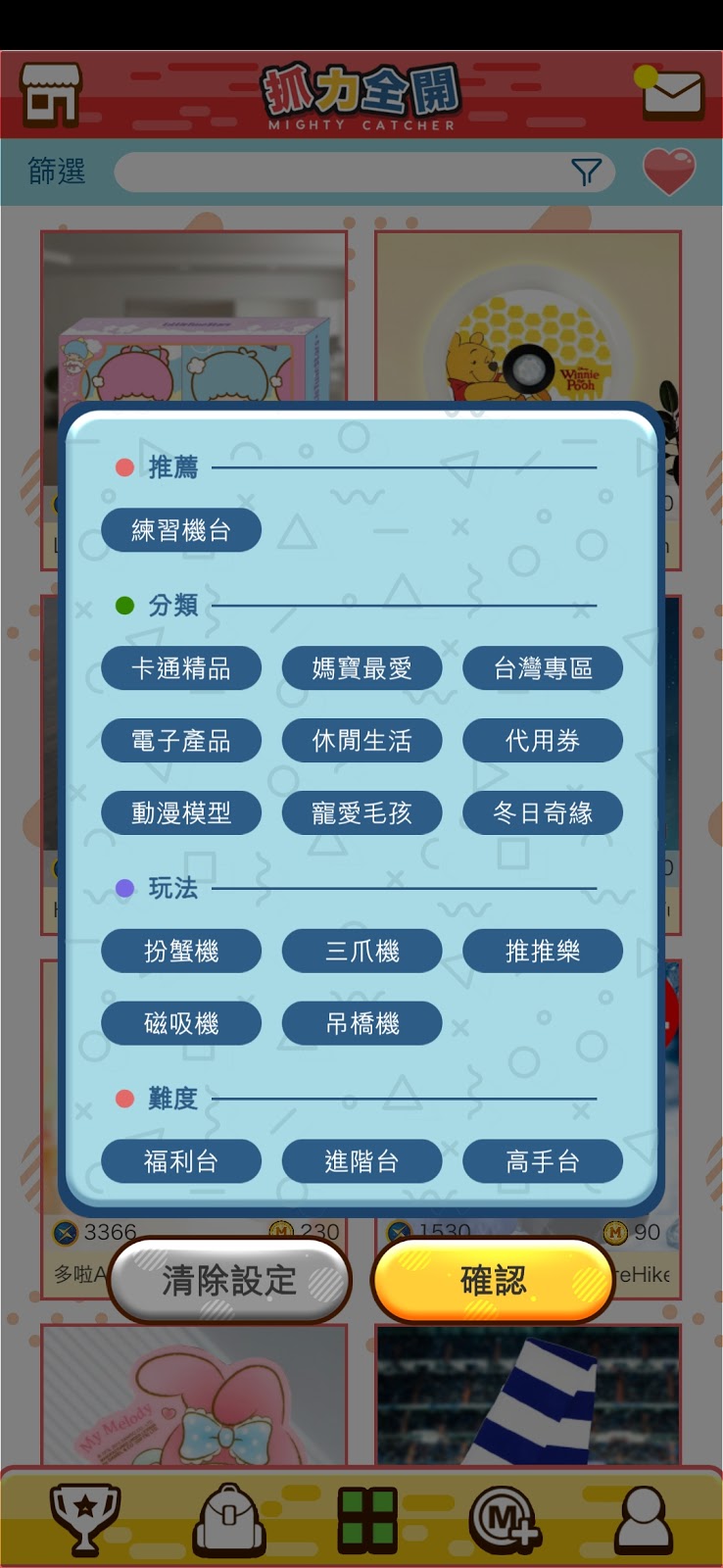Pick the 台灣專區 category

click(x=542, y=668)
